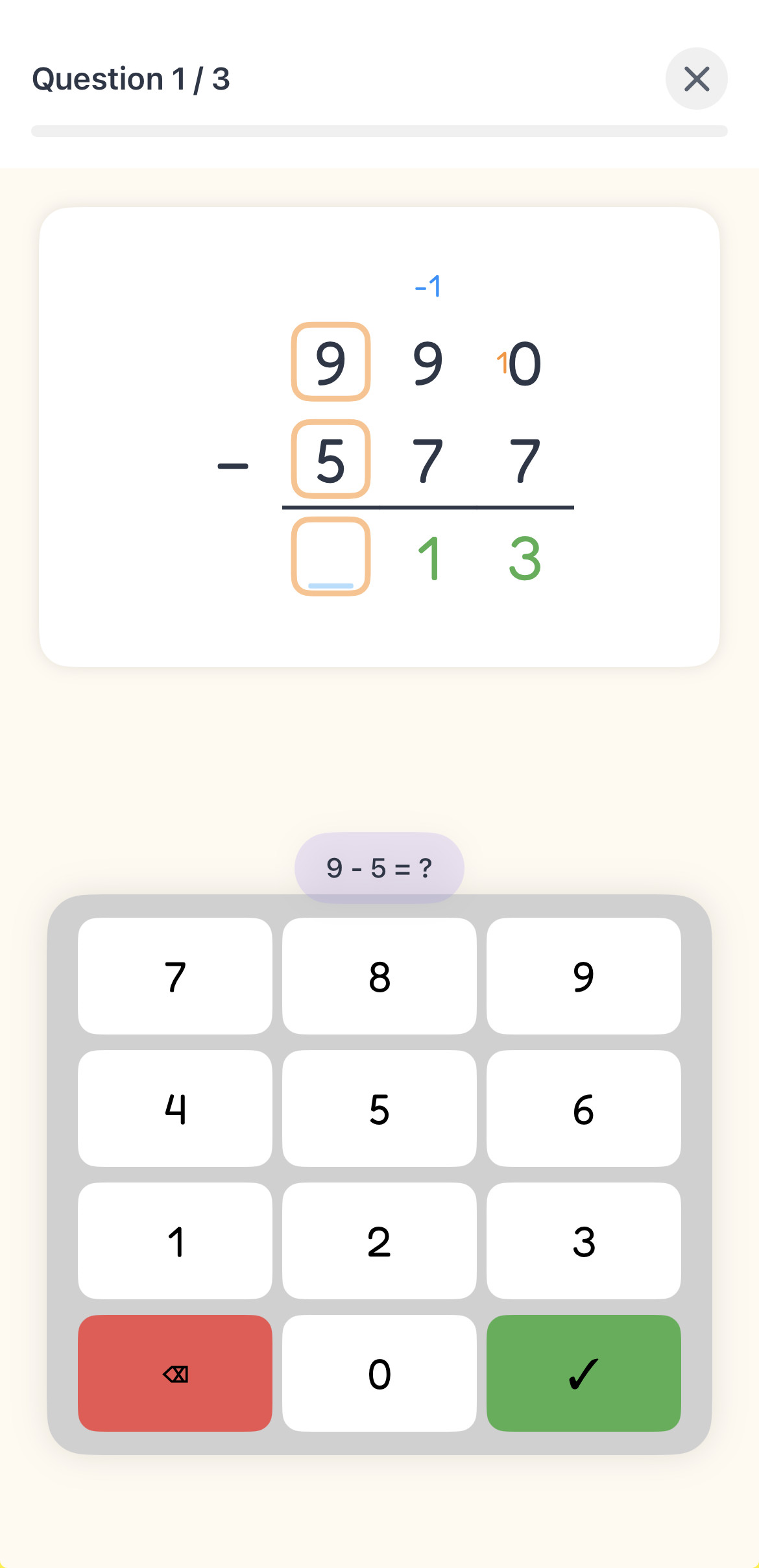Click the progress bar below Question 1 / 3
The width and height of the screenshot is (759, 1568).
[x=379, y=130]
